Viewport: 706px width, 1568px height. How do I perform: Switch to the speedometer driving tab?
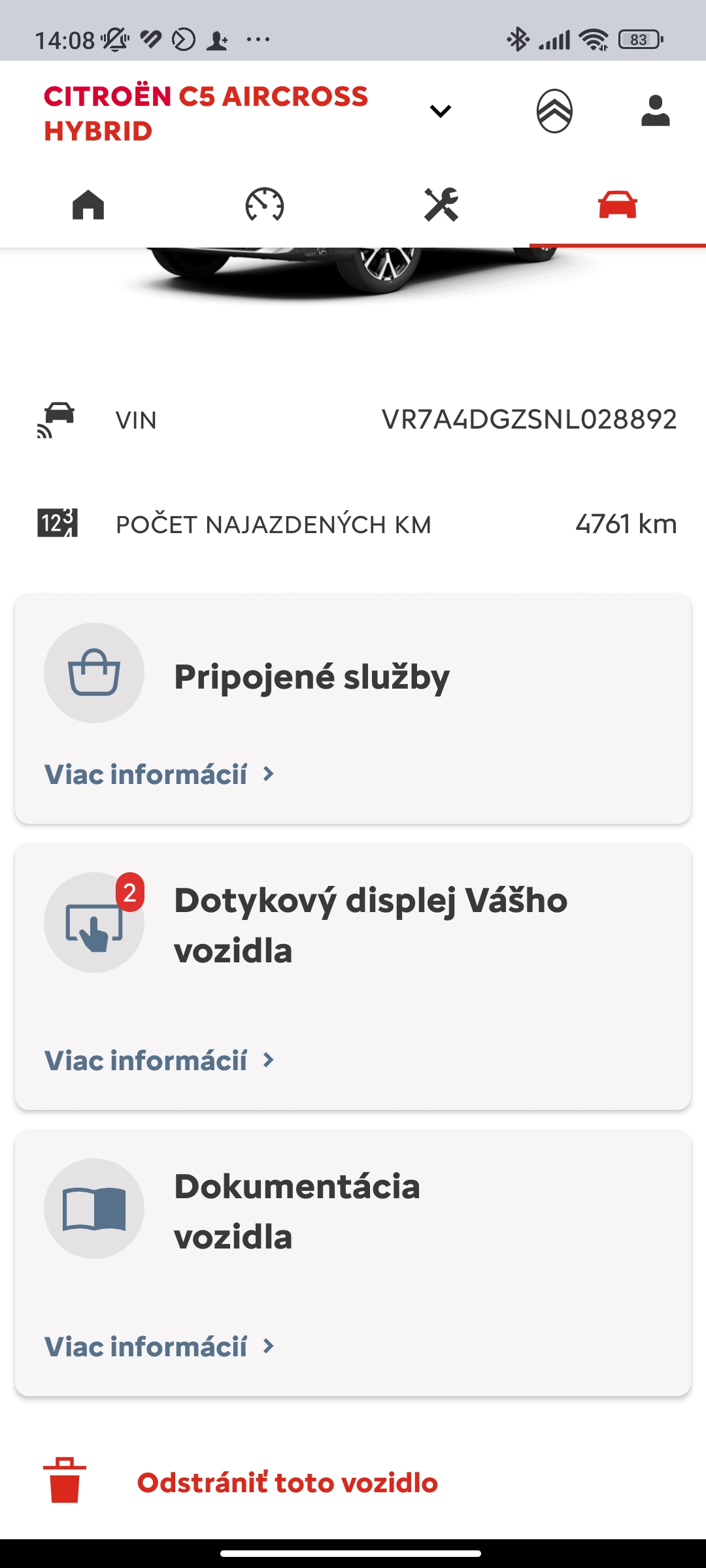(x=265, y=204)
